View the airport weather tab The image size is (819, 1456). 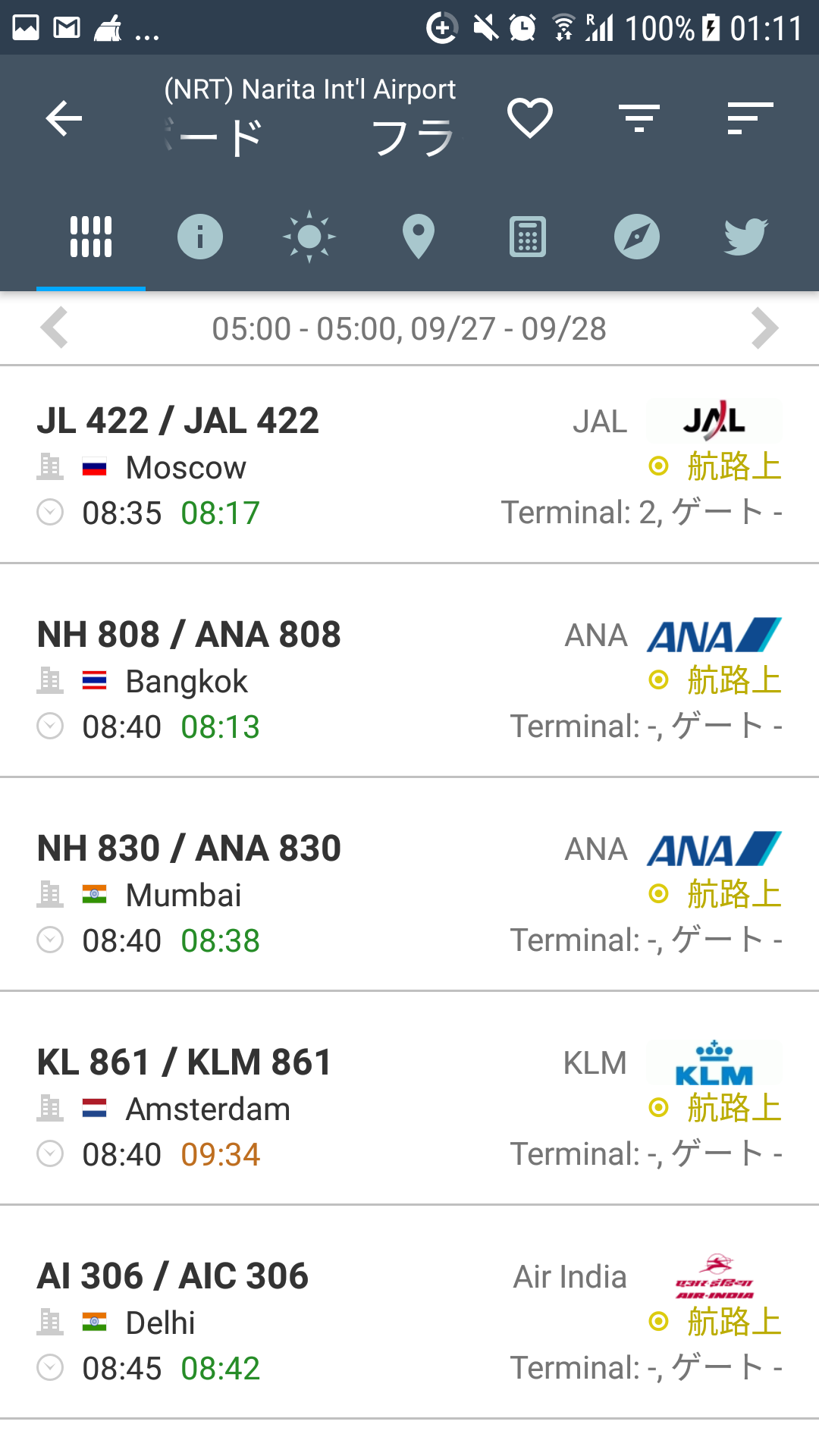click(309, 237)
